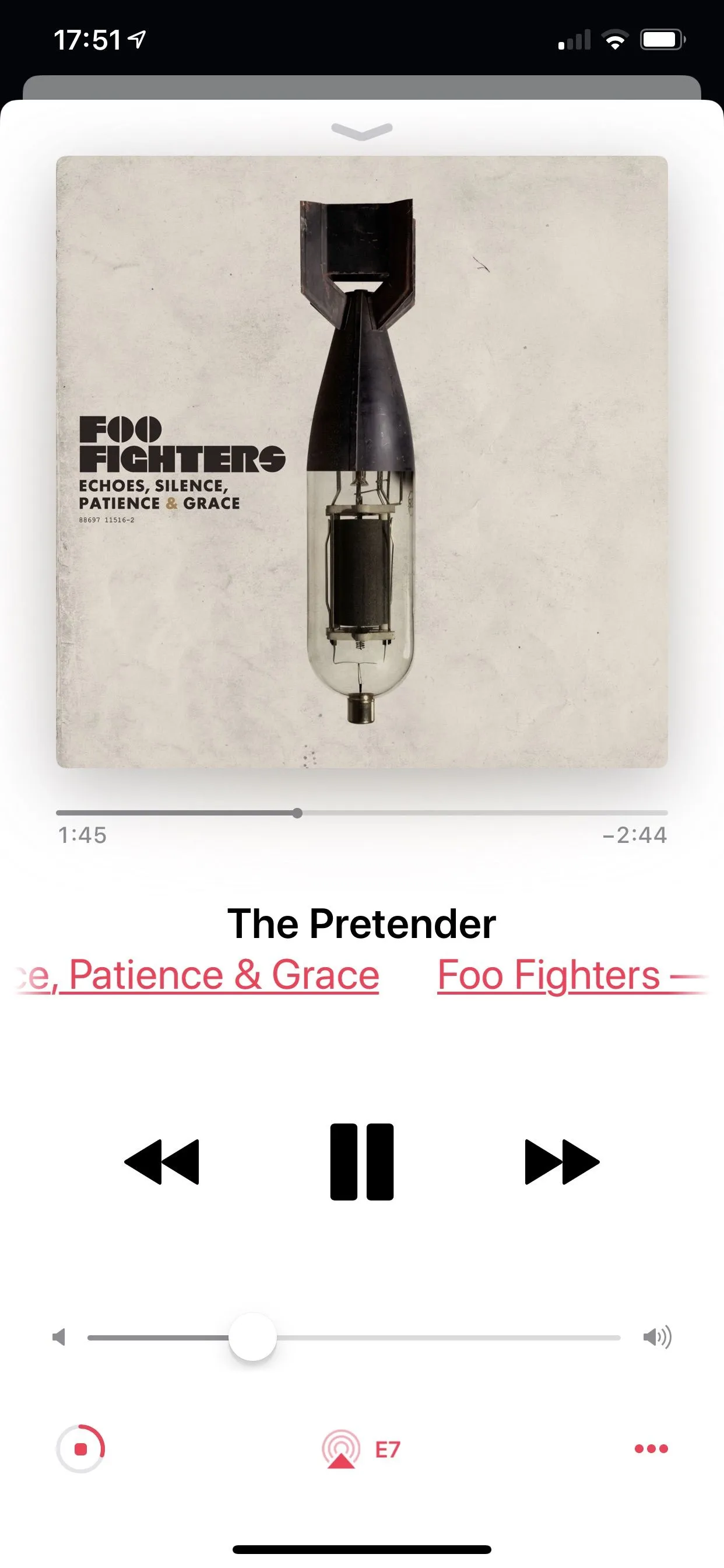The image size is (724, 1568).
Task: Tap the download progress stop icon
Action: click(x=81, y=1448)
